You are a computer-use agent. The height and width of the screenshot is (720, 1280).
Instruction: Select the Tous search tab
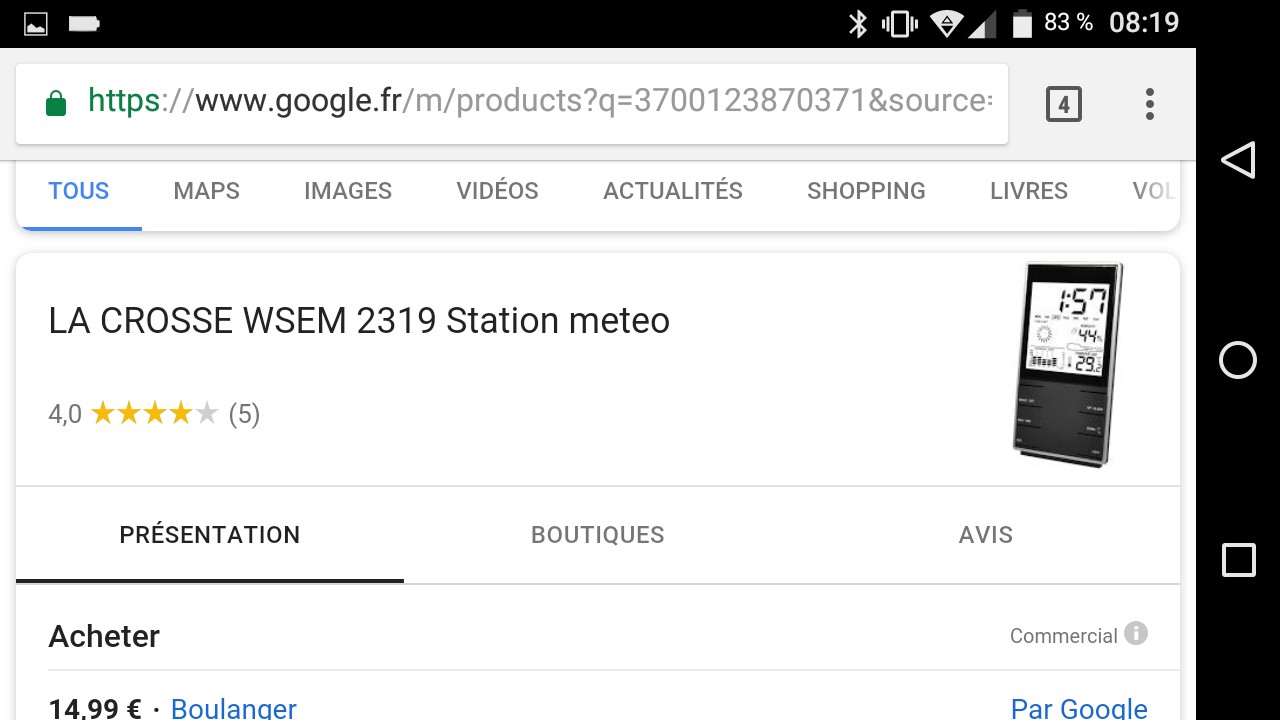79,191
